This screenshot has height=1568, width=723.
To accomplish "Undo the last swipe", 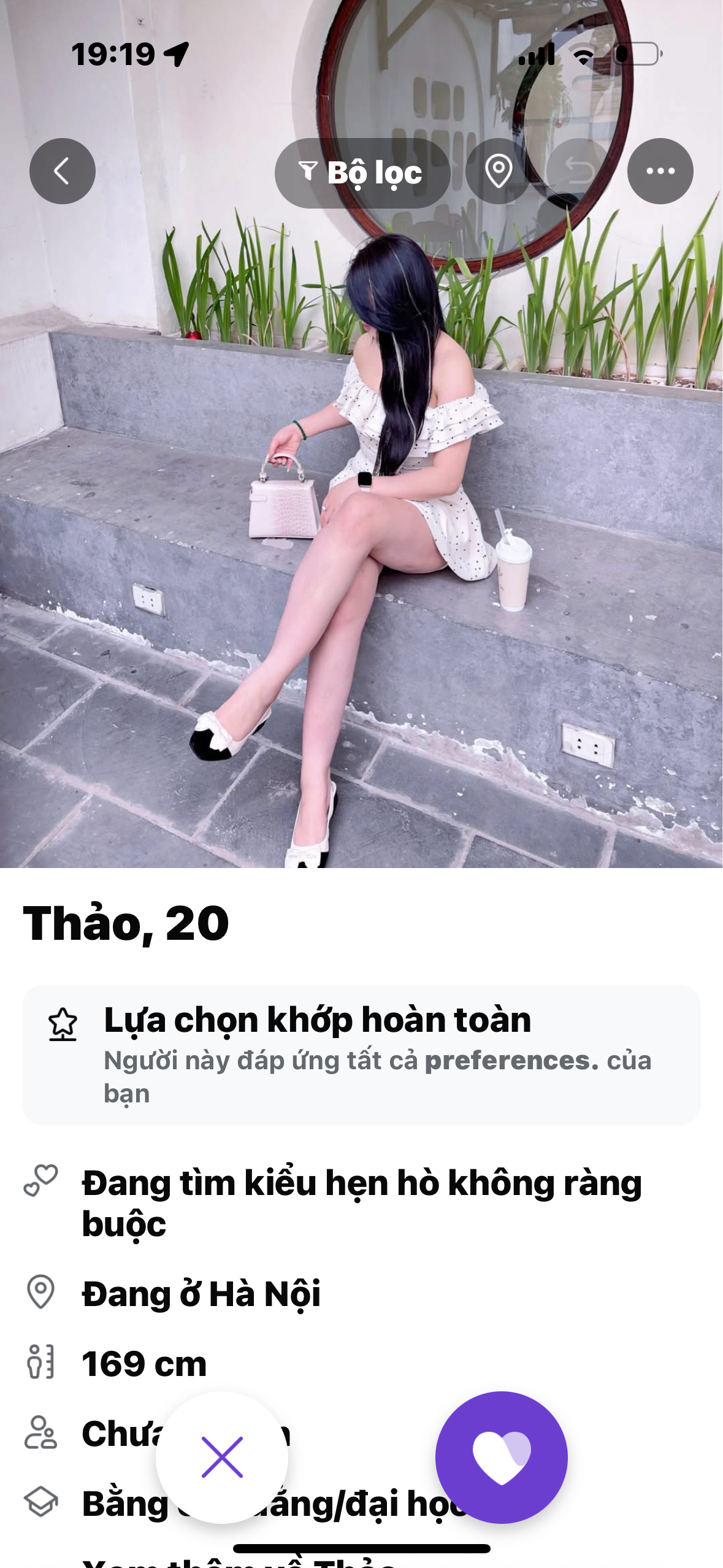I will (579, 171).
